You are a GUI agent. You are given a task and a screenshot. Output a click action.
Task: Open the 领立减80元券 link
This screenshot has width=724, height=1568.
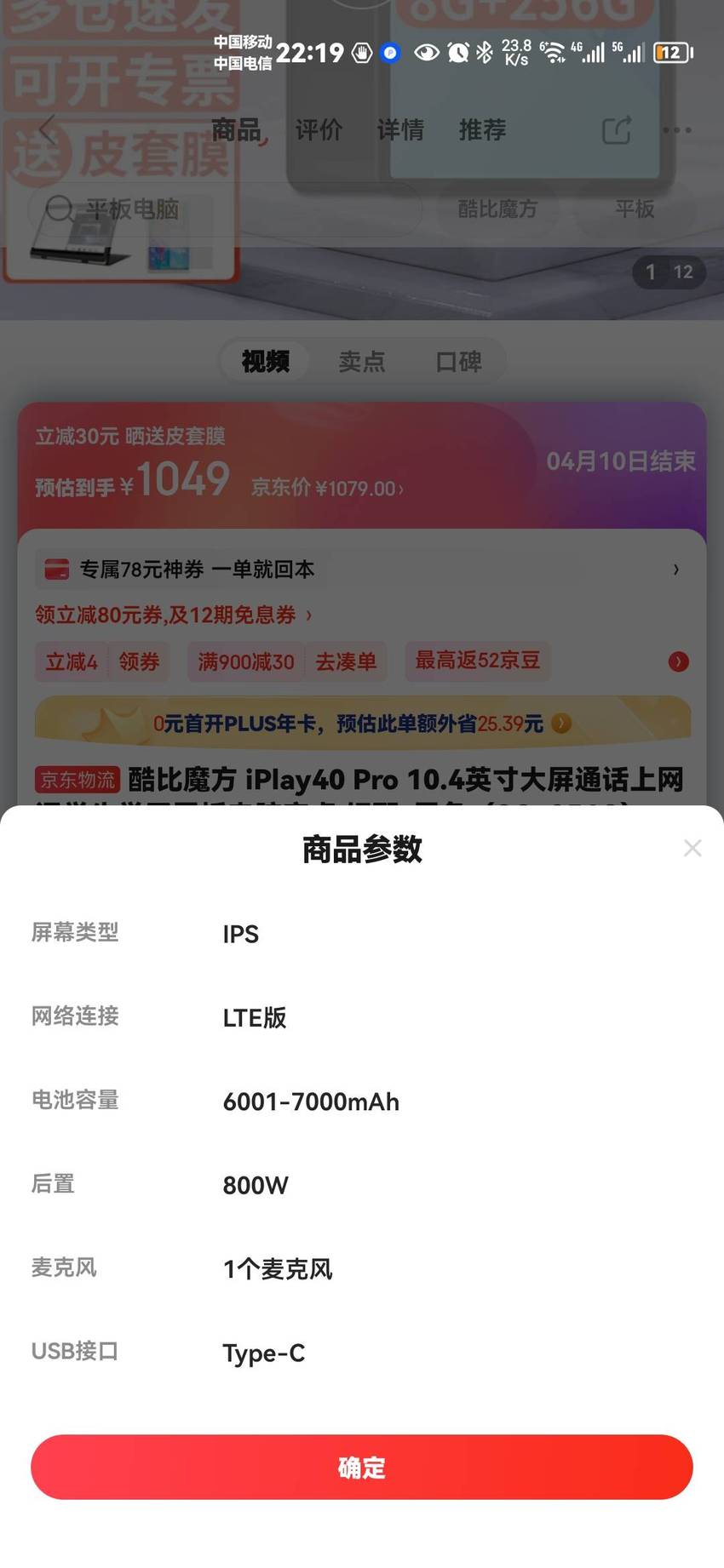(x=173, y=615)
